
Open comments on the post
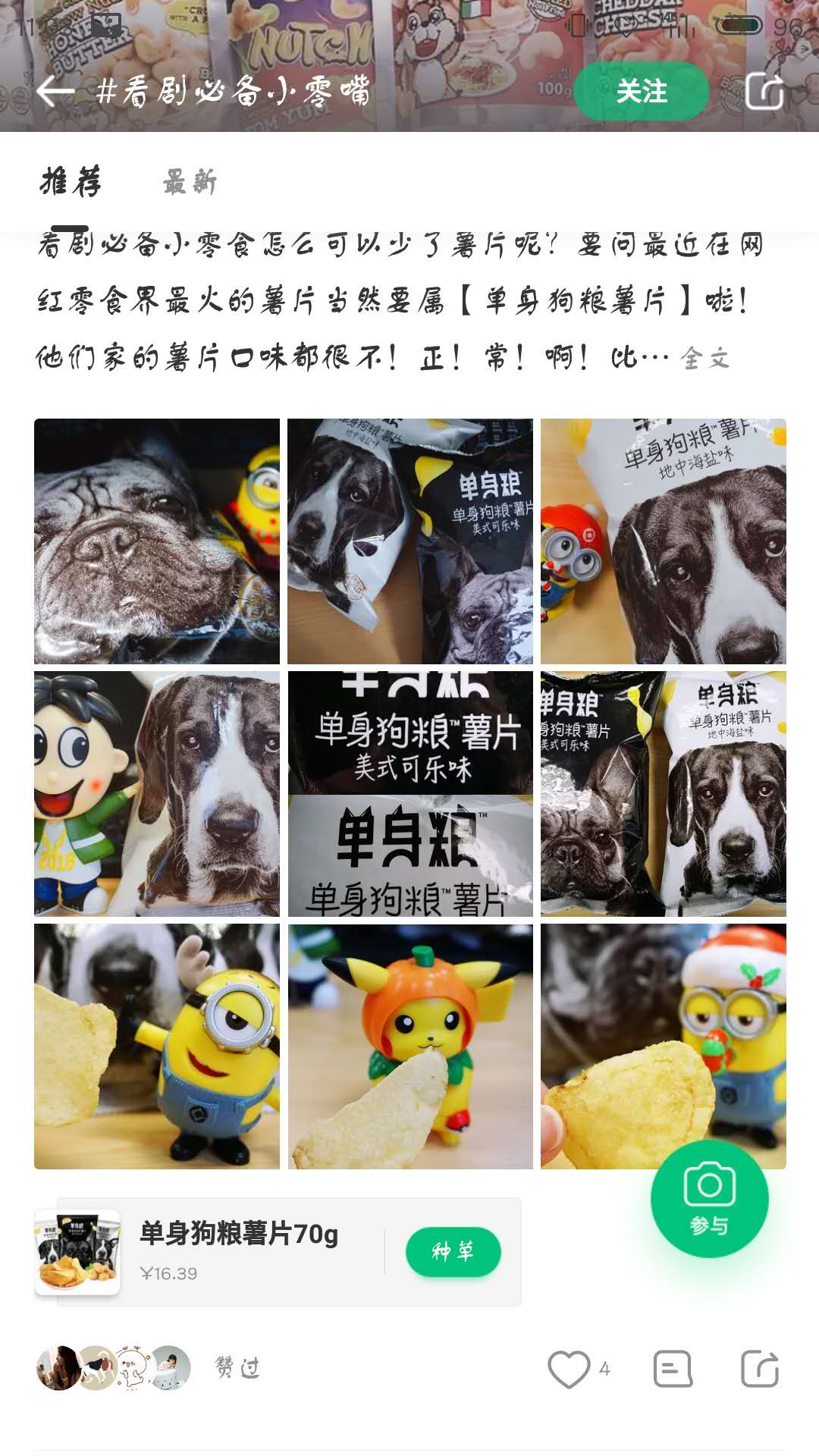coord(673,1369)
